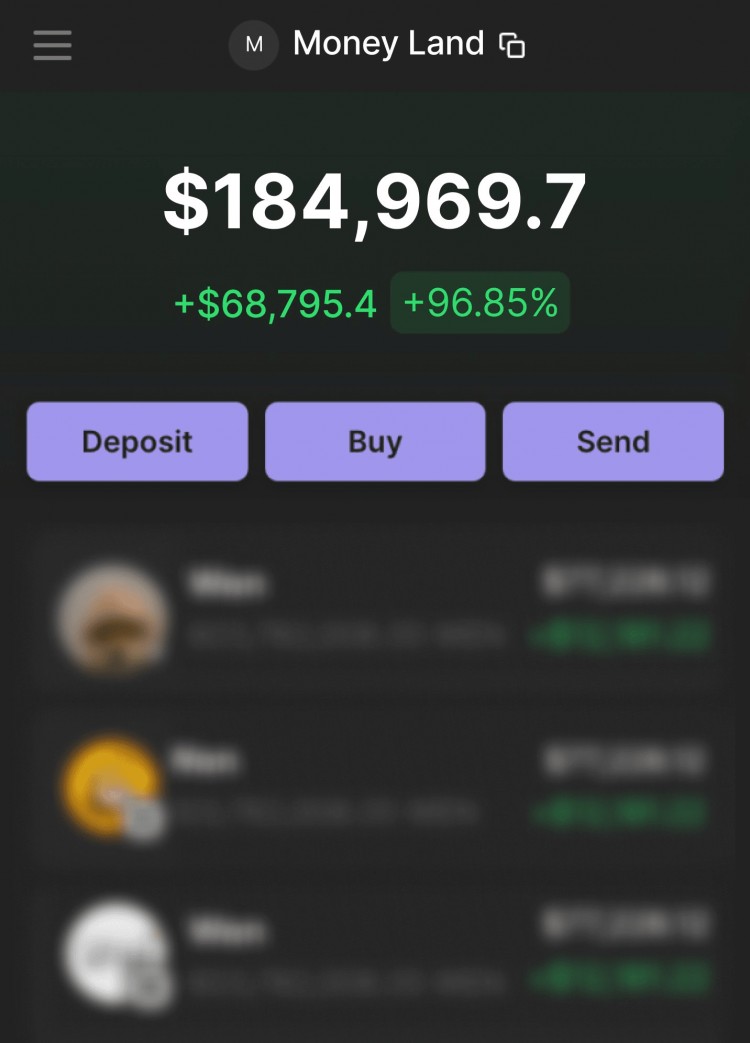Open the hamburger menu
This screenshot has width=750, height=1043.
click(x=52, y=45)
